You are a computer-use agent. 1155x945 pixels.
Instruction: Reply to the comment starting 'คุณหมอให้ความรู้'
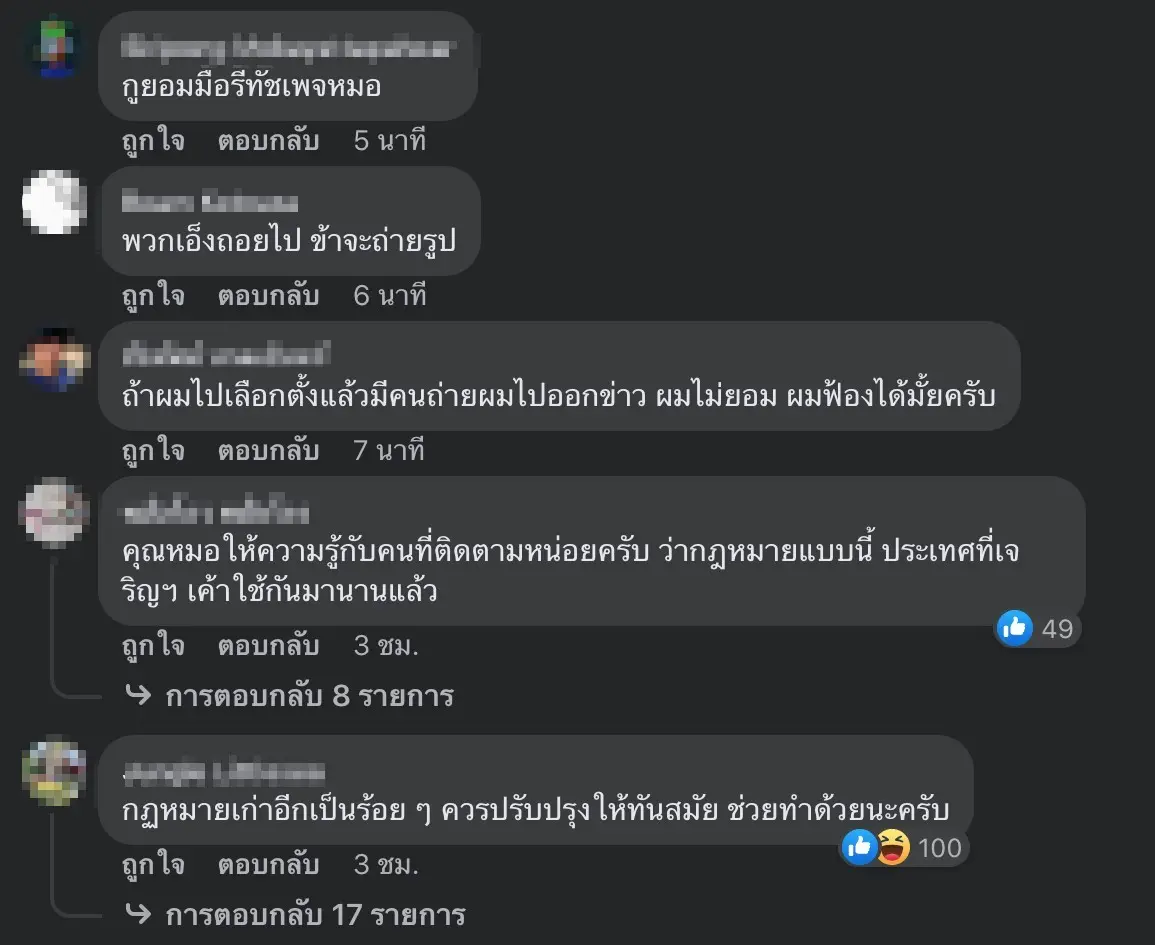(268, 646)
